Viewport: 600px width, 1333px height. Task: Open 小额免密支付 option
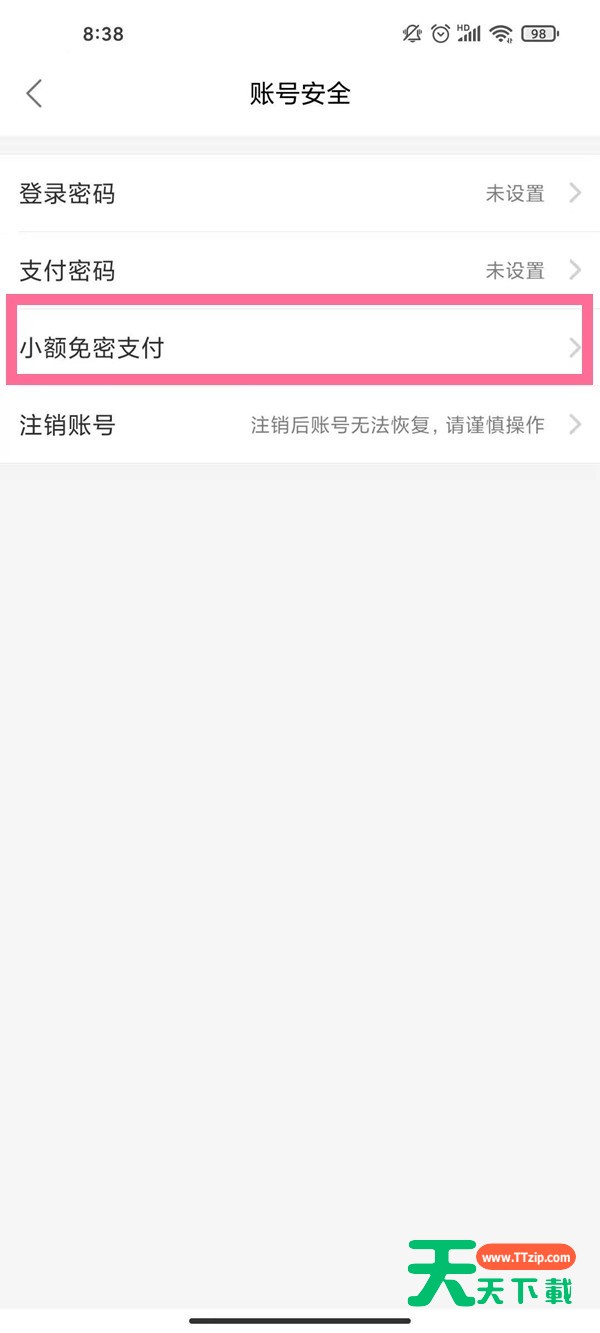[x=300, y=348]
